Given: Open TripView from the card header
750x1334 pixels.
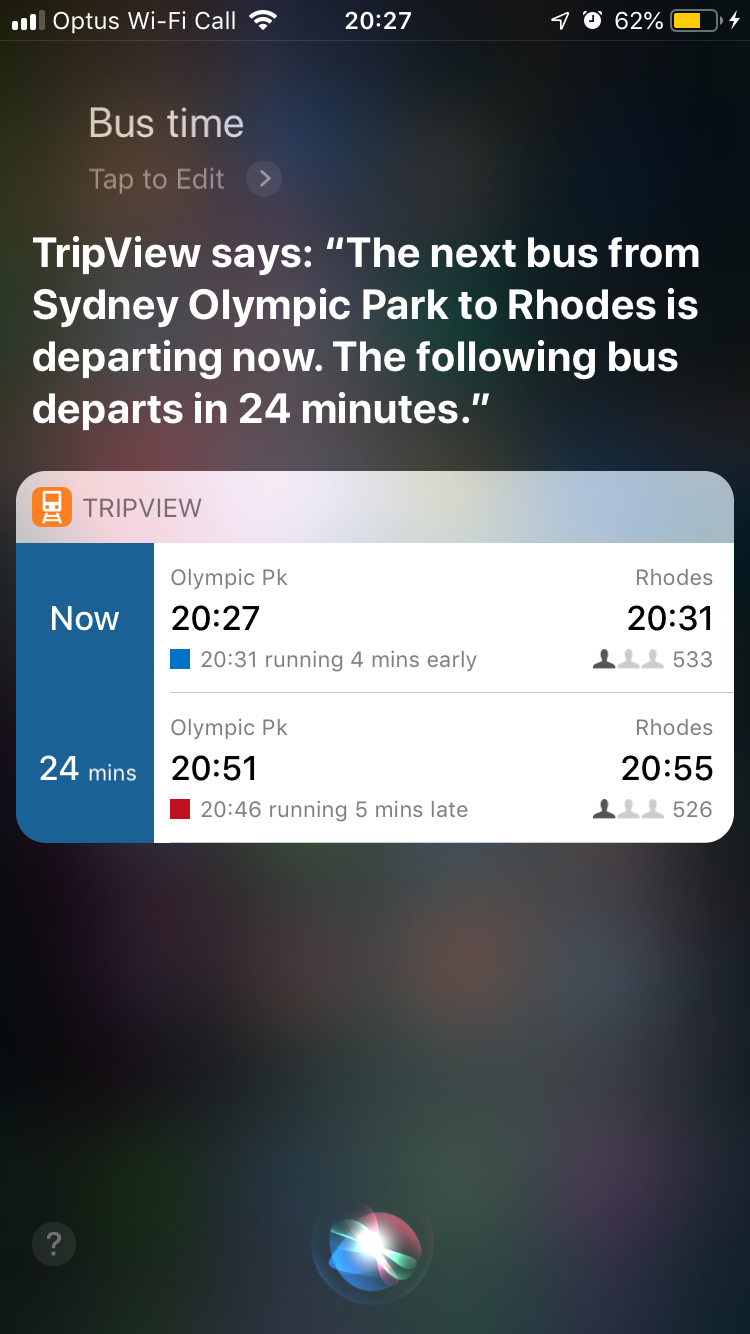Looking at the screenshot, I should point(118,507).
